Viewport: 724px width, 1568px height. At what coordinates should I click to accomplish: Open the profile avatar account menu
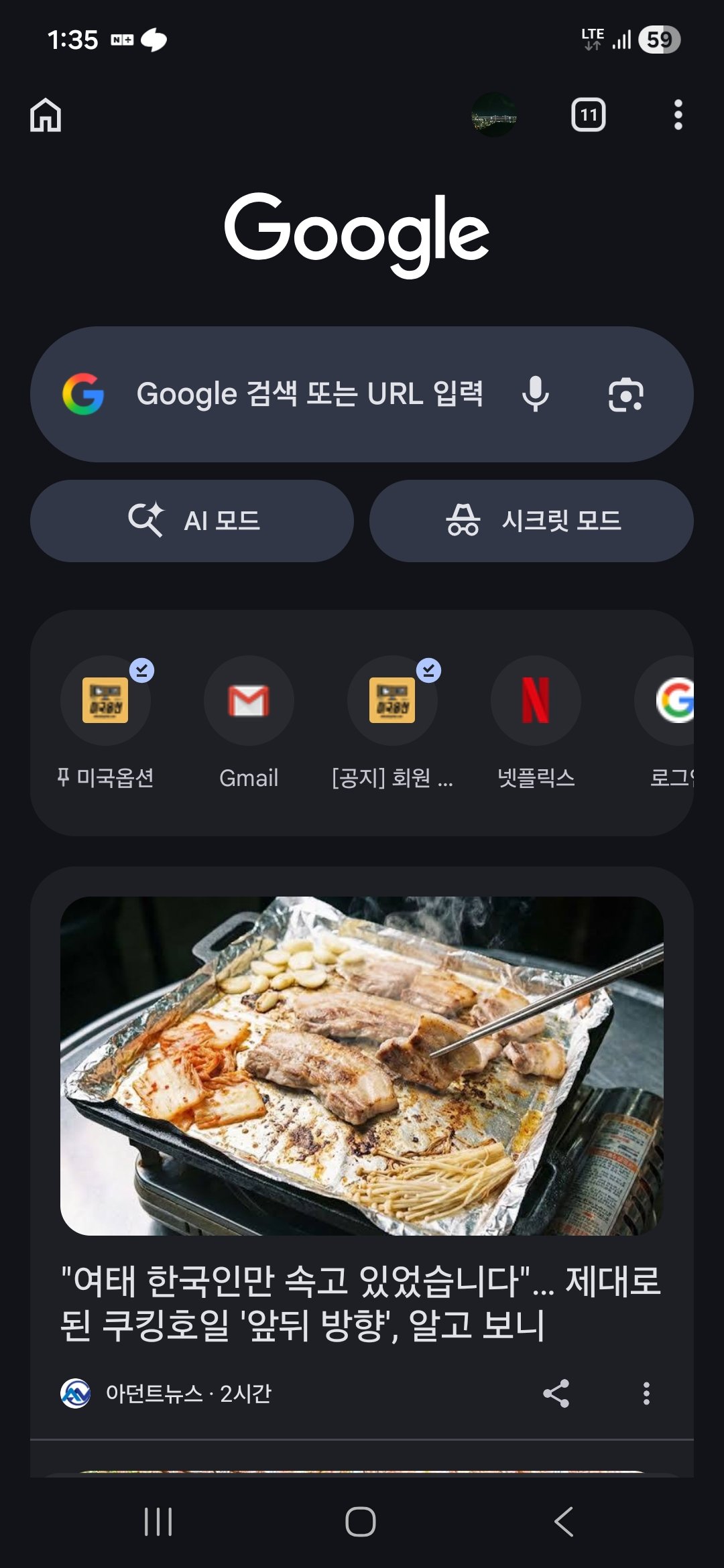click(x=494, y=115)
